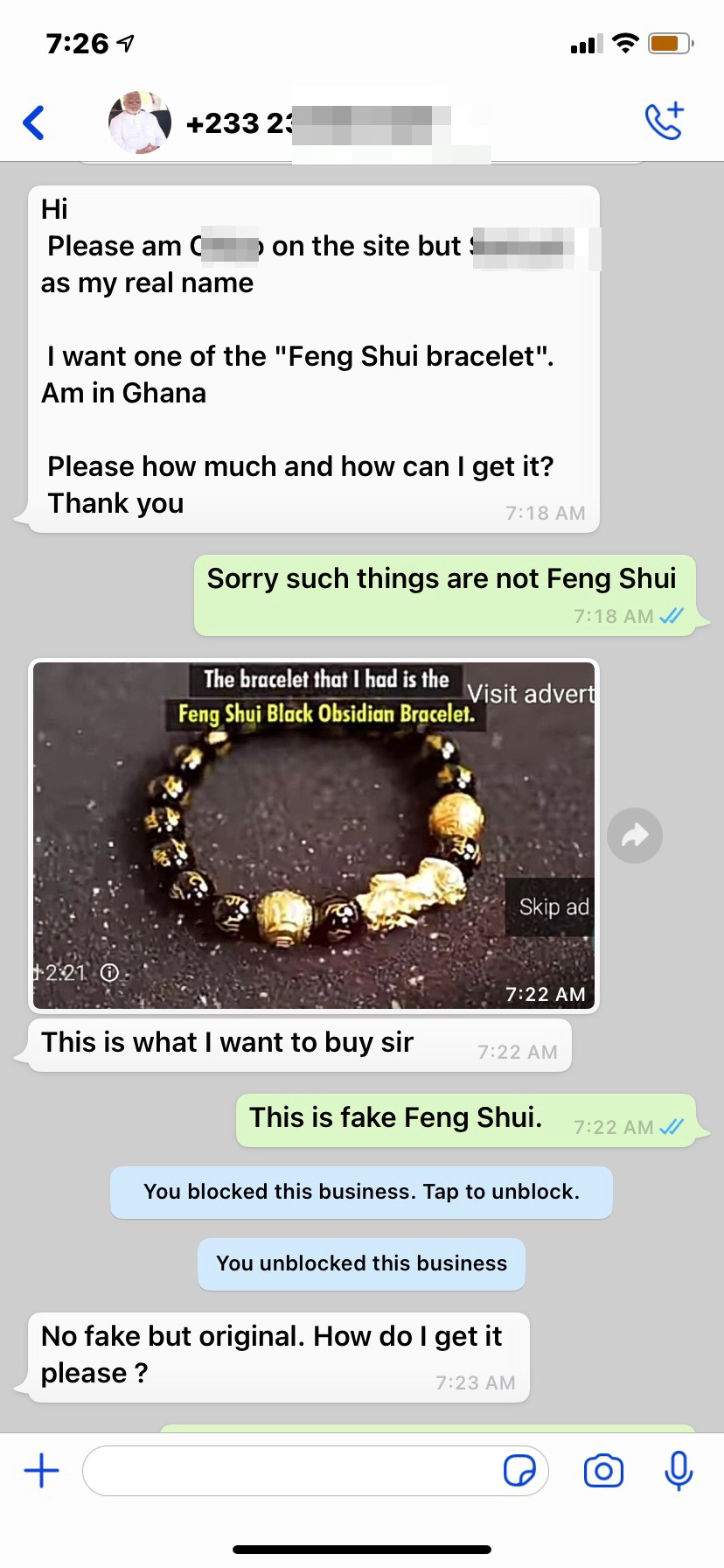
Task: Focus the message text field
Action: (289, 1471)
